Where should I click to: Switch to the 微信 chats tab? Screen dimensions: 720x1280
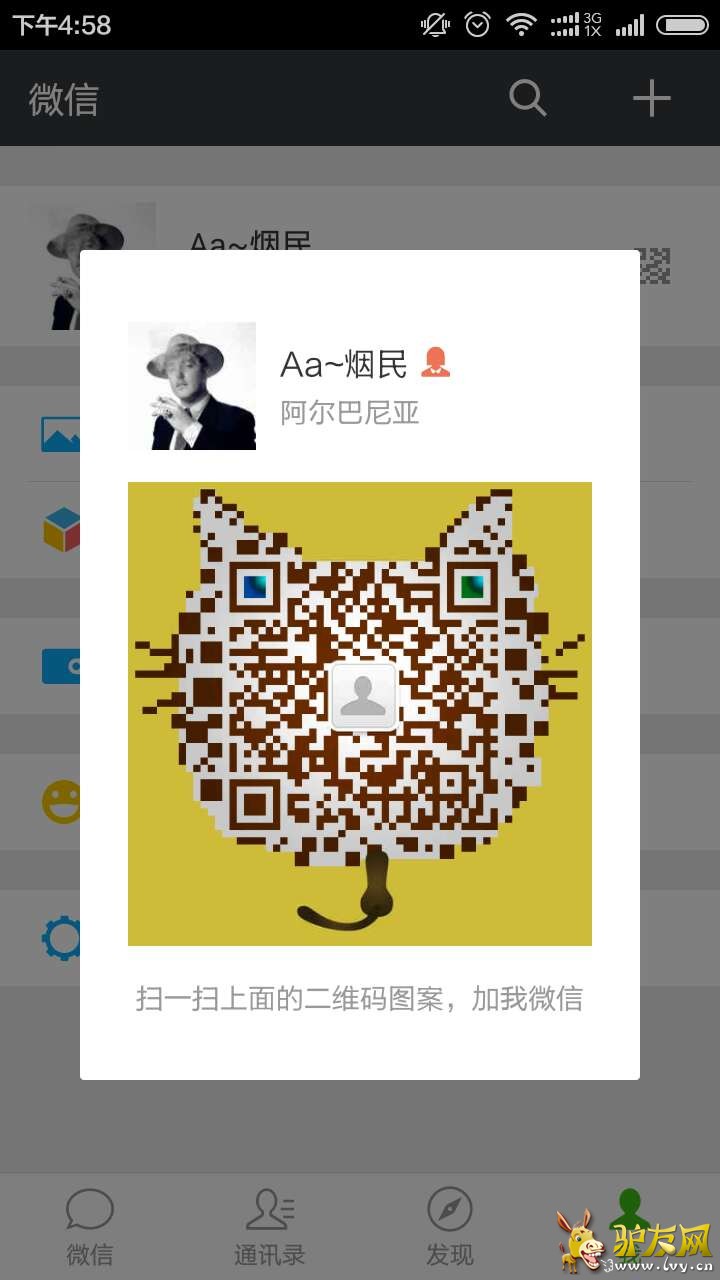[90, 1226]
